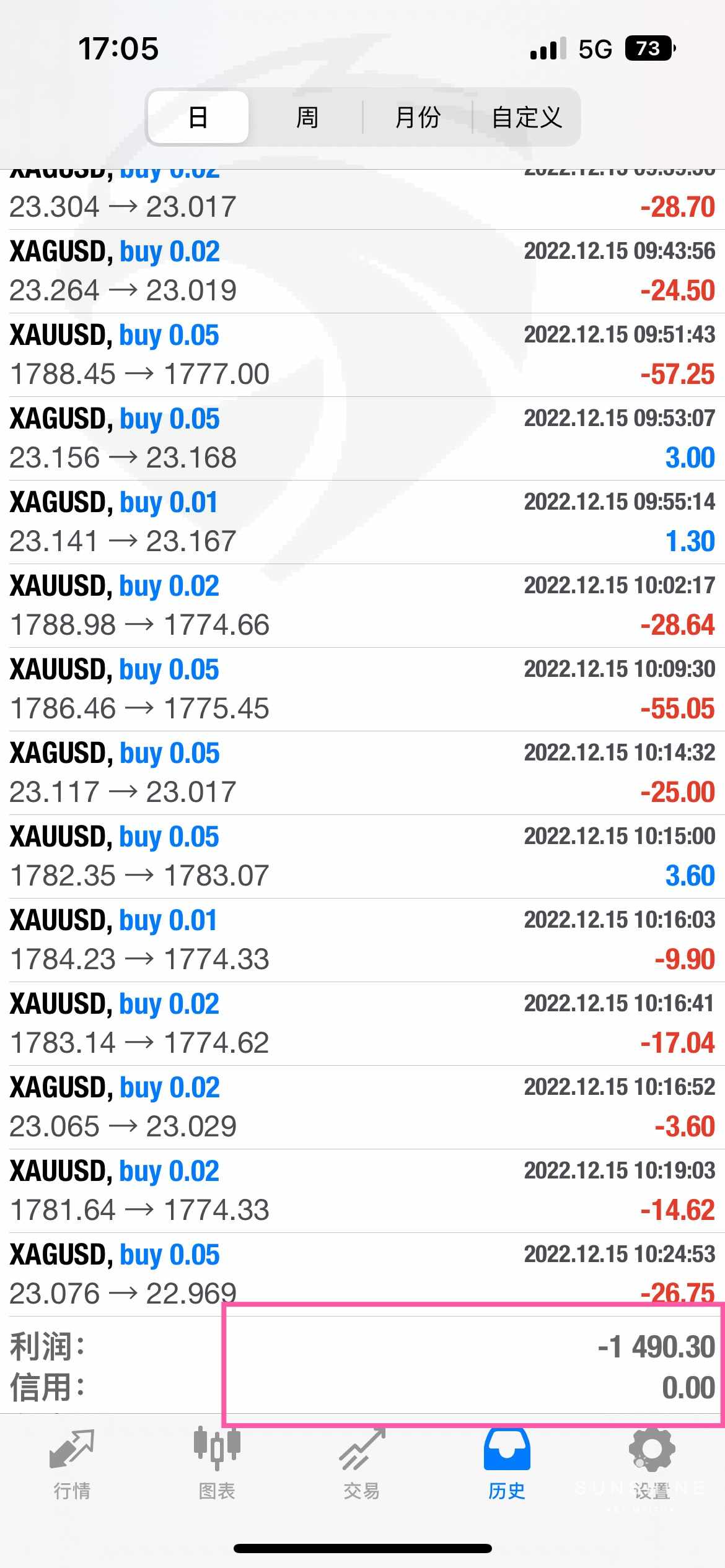This screenshot has width=725, height=1568.
Task: Open 设置 settings
Action: [652, 1464]
